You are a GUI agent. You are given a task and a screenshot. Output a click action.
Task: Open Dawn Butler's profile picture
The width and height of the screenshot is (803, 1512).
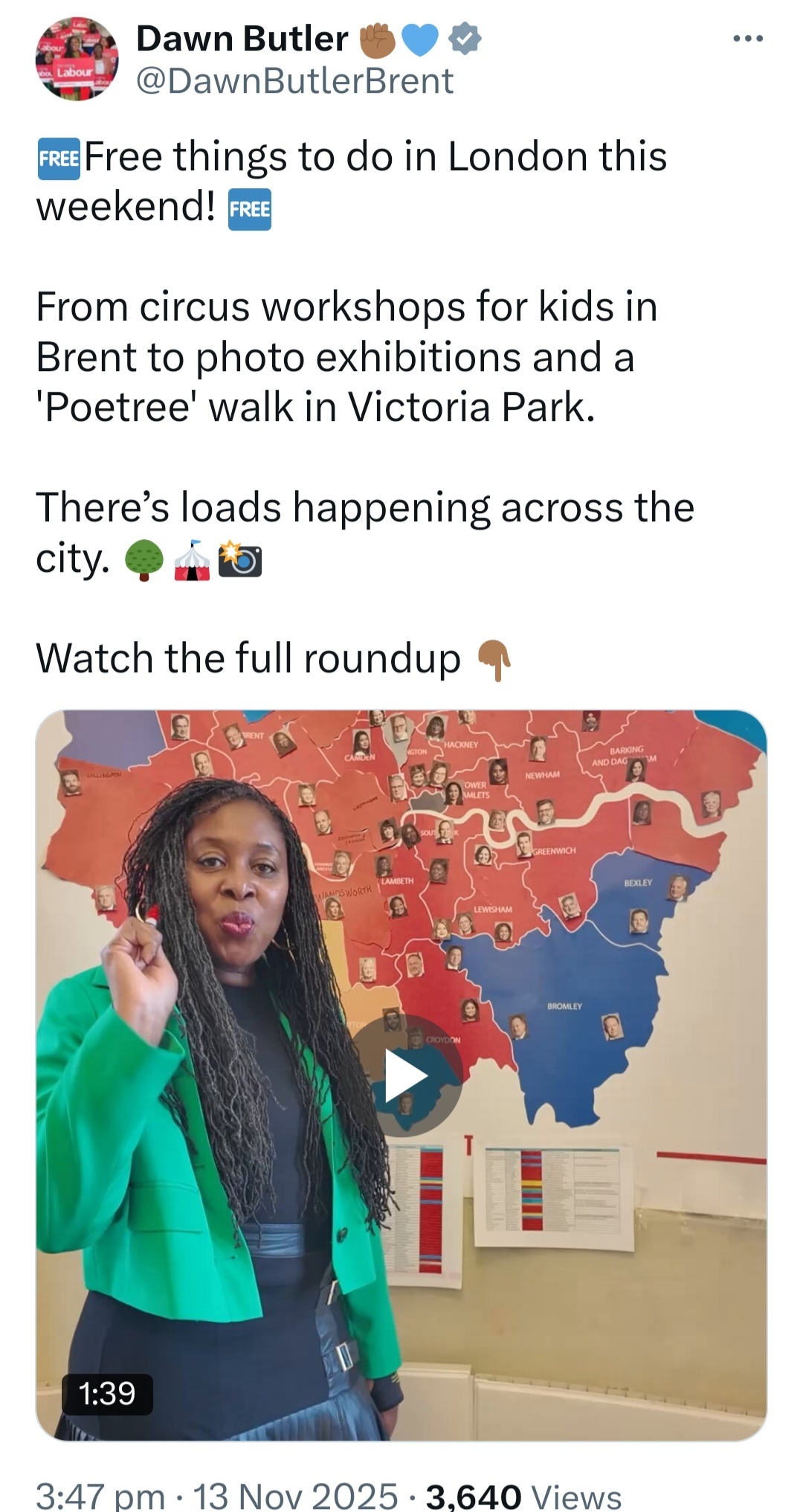click(77, 59)
